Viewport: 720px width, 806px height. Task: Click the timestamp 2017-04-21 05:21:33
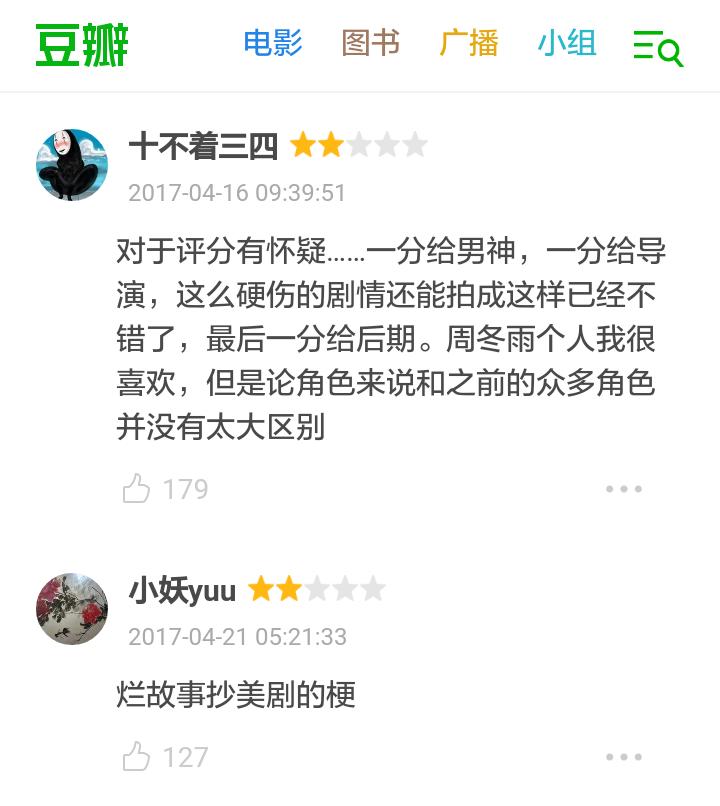pyautogui.click(x=237, y=637)
